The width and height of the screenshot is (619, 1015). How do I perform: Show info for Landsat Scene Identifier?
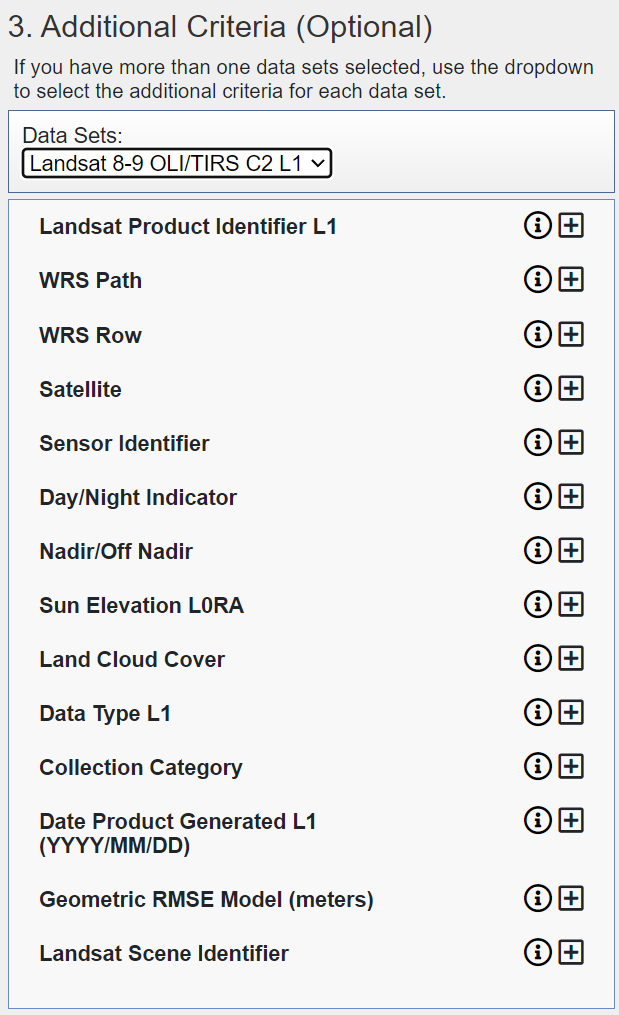[537, 952]
